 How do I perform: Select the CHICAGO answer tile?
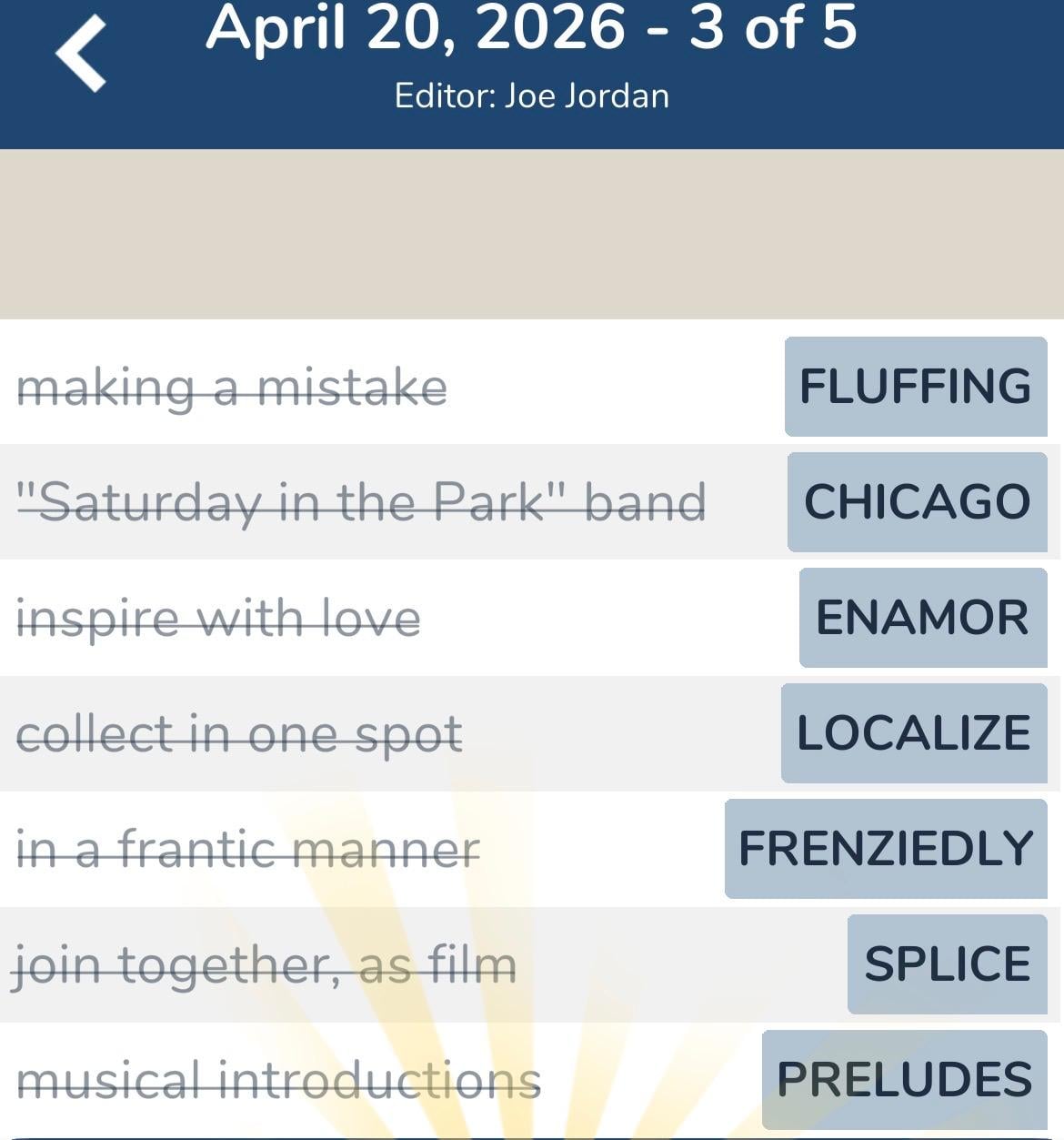917,502
